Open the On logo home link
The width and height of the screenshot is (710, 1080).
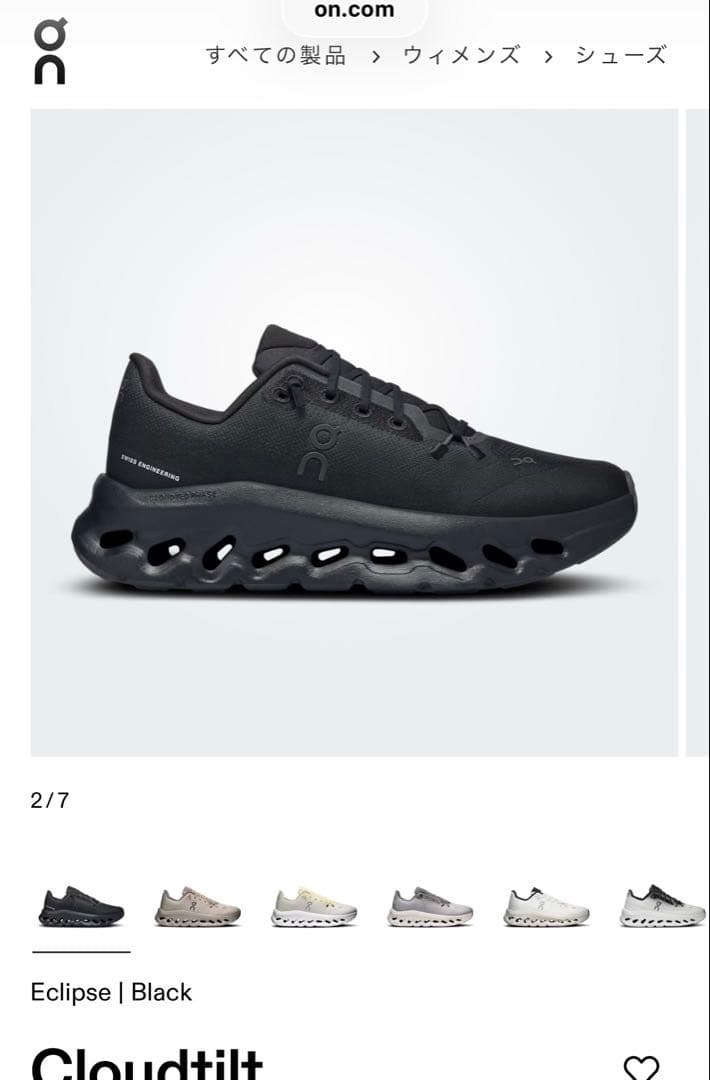click(x=50, y=53)
